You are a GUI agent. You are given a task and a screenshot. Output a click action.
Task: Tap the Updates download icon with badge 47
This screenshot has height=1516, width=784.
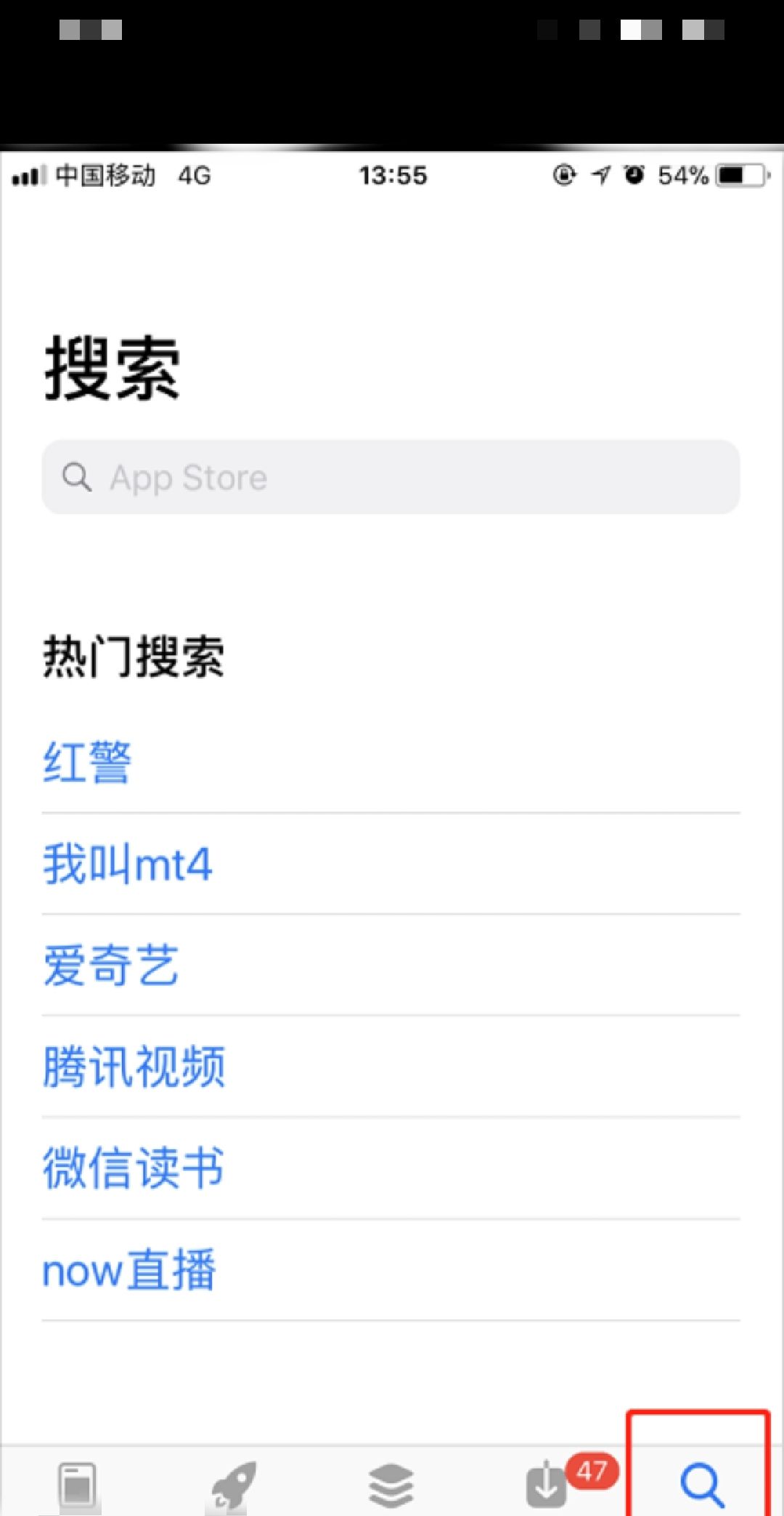click(x=547, y=1485)
